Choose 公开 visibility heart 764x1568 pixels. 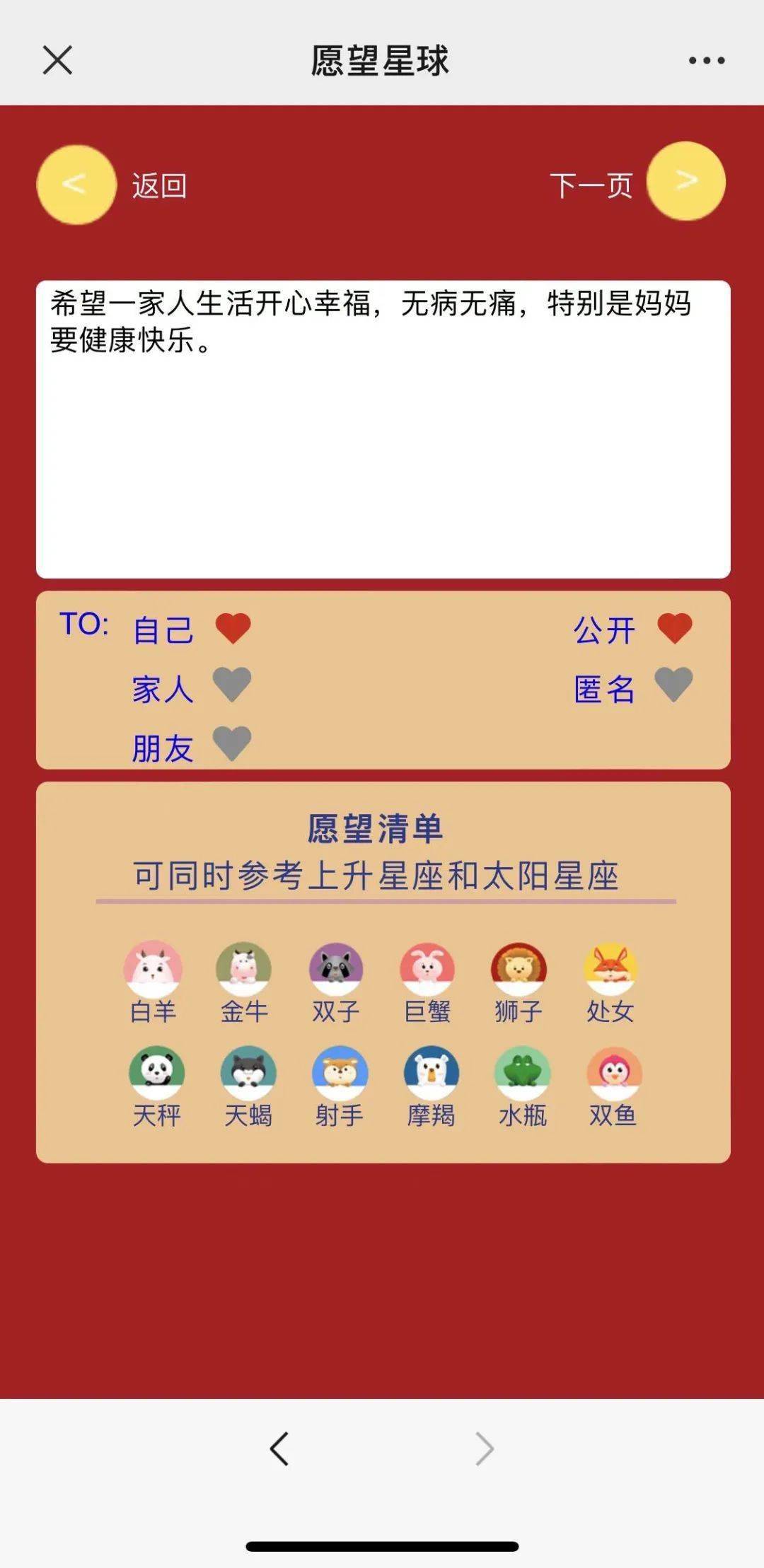[x=674, y=628]
